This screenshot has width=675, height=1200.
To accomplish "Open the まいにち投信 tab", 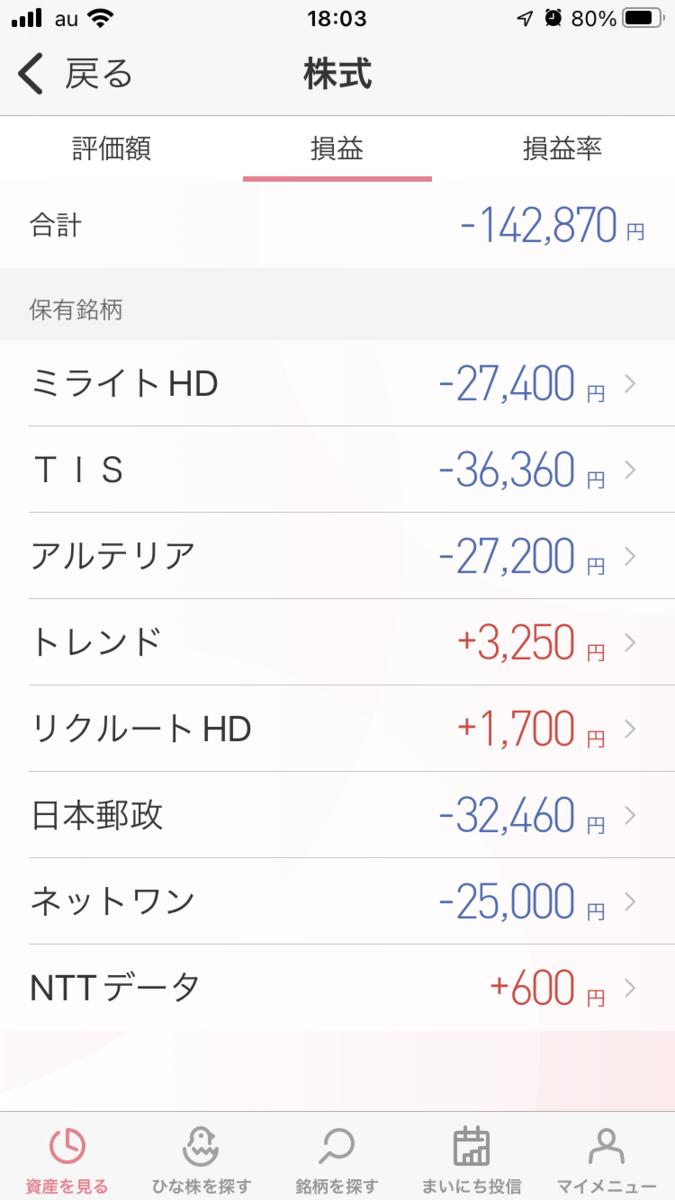I will pyautogui.click(x=471, y=1160).
